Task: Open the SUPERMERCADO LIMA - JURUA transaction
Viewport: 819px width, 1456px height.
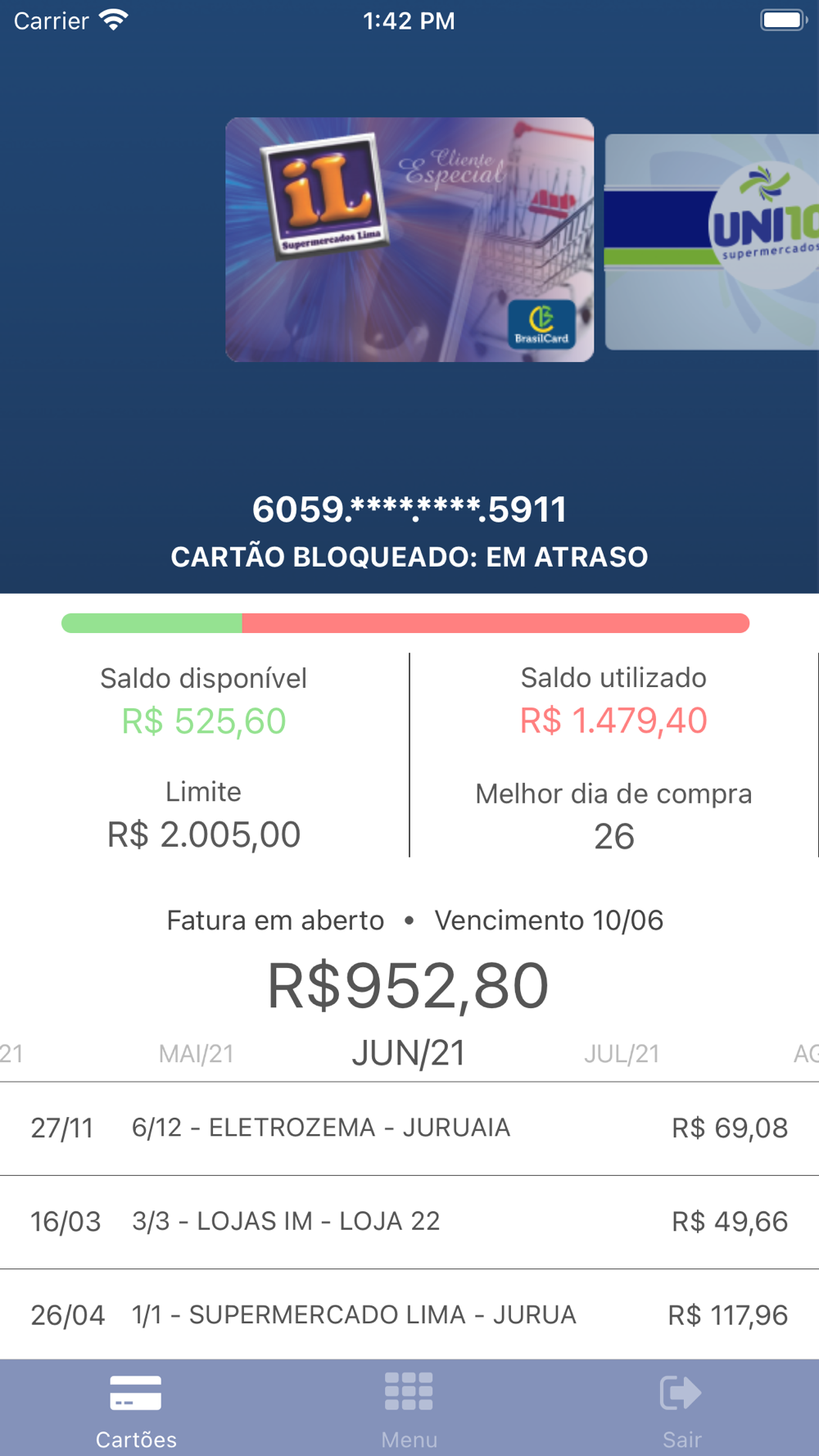Action: pyautogui.click(x=409, y=1315)
